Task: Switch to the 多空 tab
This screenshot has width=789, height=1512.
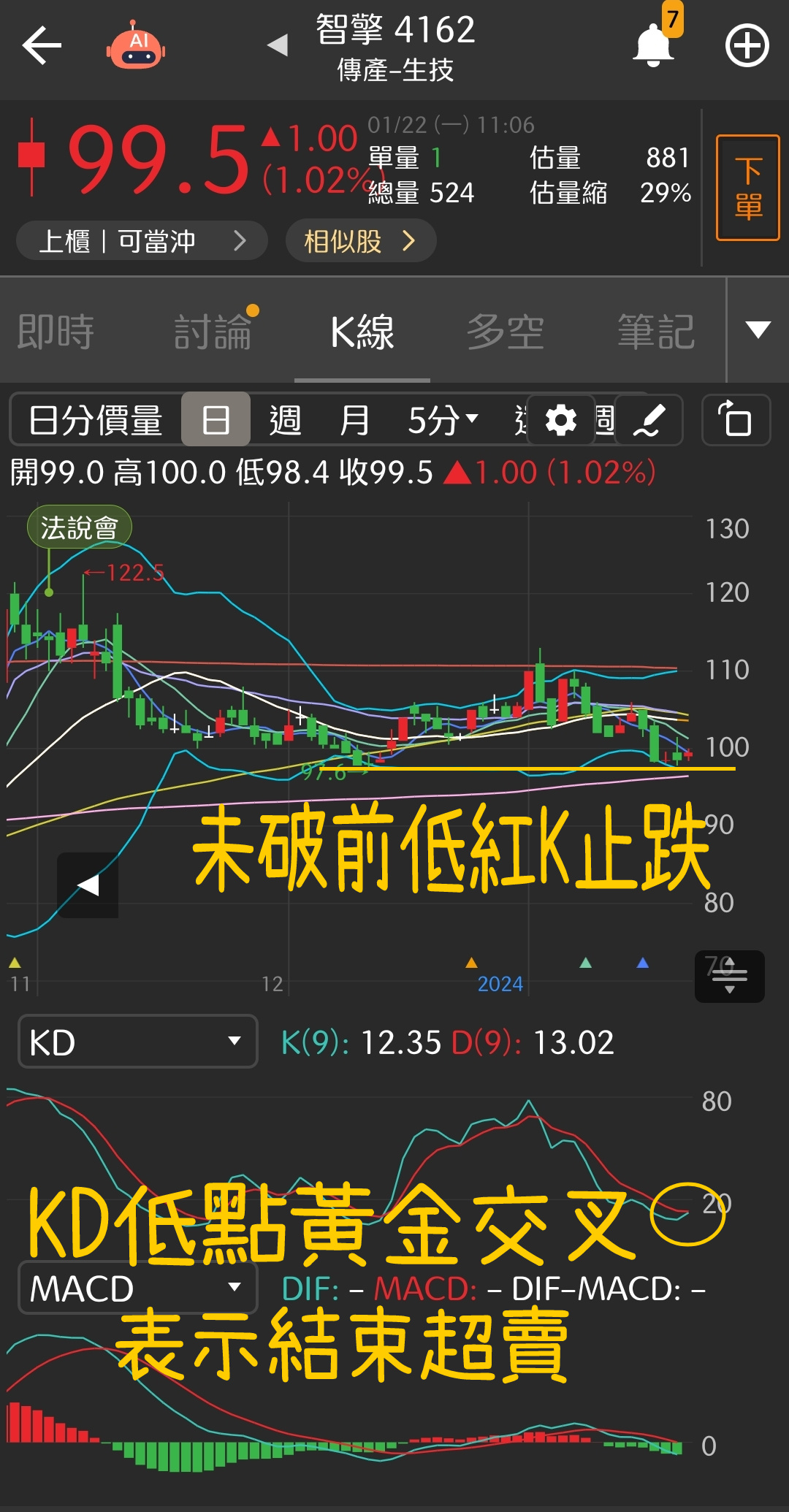Action: pyautogui.click(x=505, y=332)
